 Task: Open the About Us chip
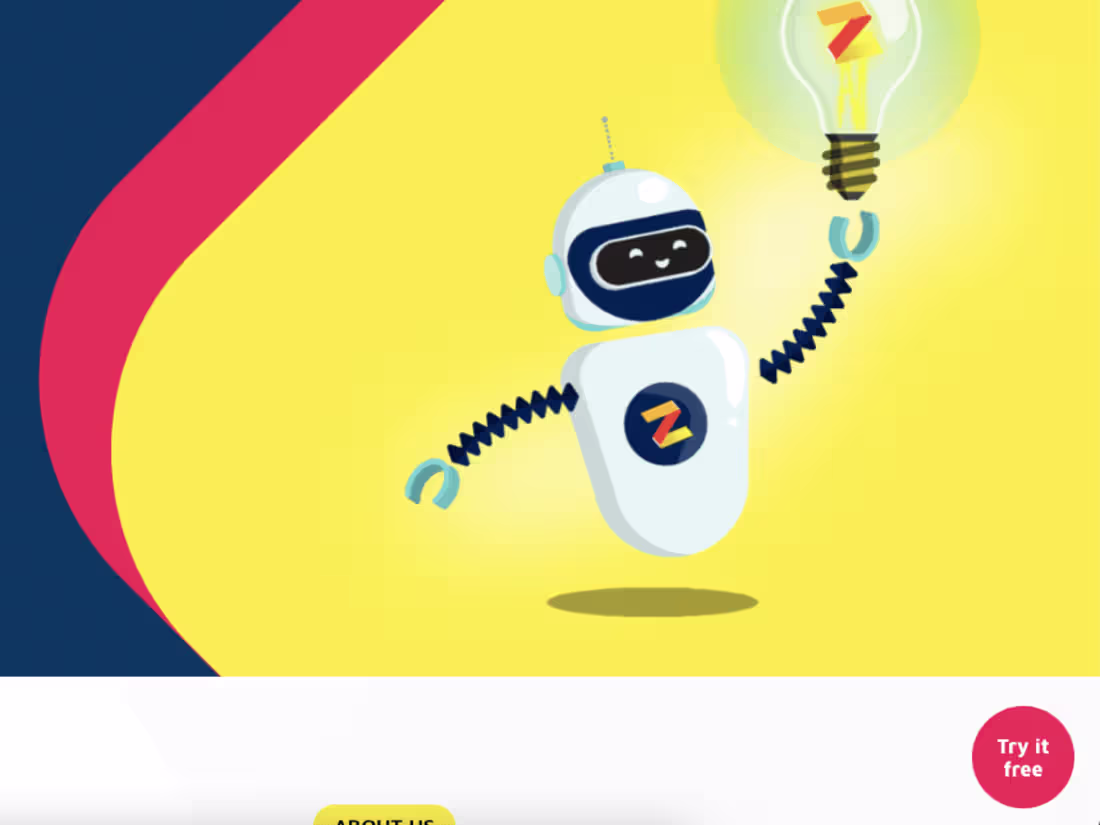pyautogui.click(x=385, y=817)
